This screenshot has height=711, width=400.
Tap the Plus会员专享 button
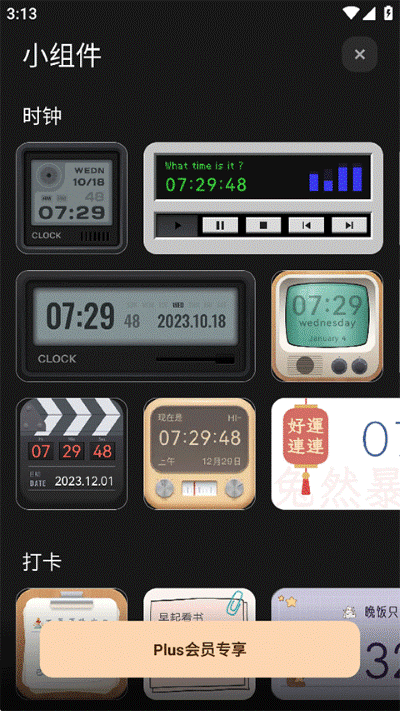[x=200, y=649]
